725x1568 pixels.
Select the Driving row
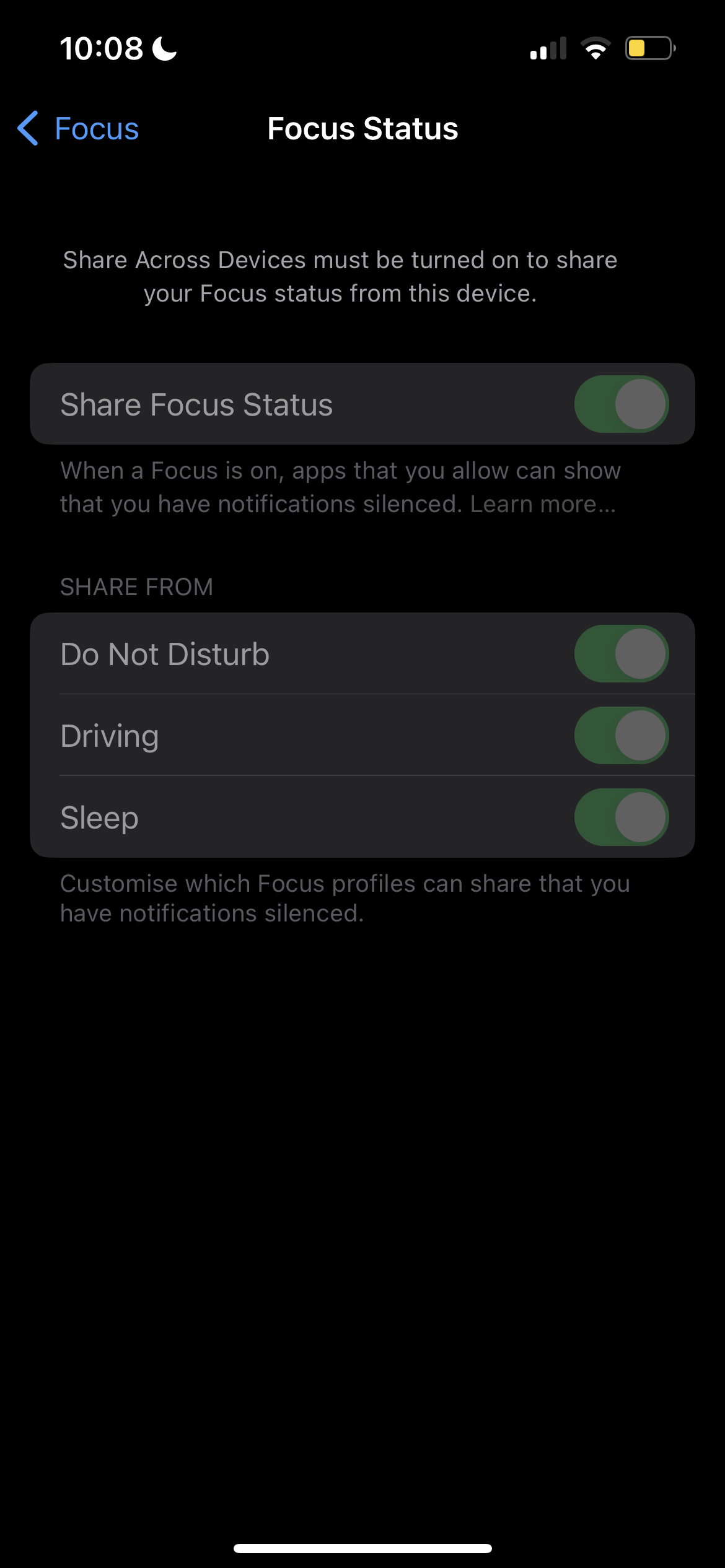point(248,735)
